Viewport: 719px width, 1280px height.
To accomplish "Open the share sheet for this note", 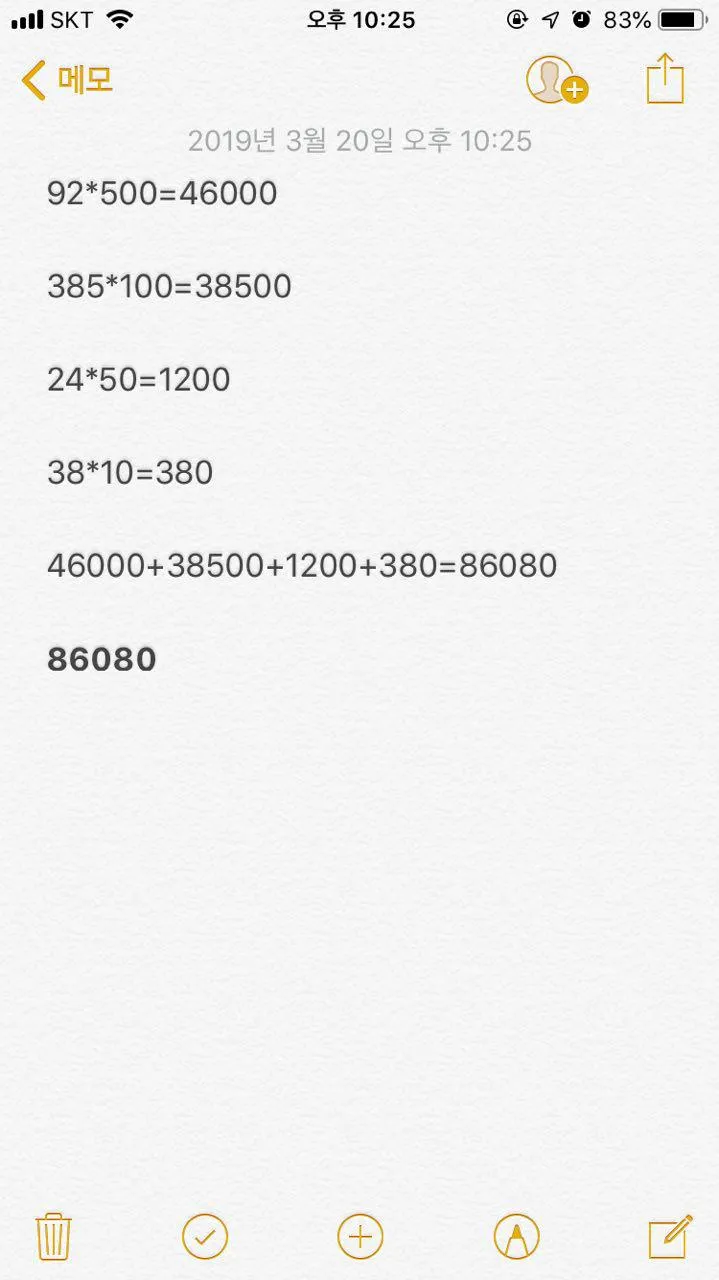I will click(x=665, y=79).
